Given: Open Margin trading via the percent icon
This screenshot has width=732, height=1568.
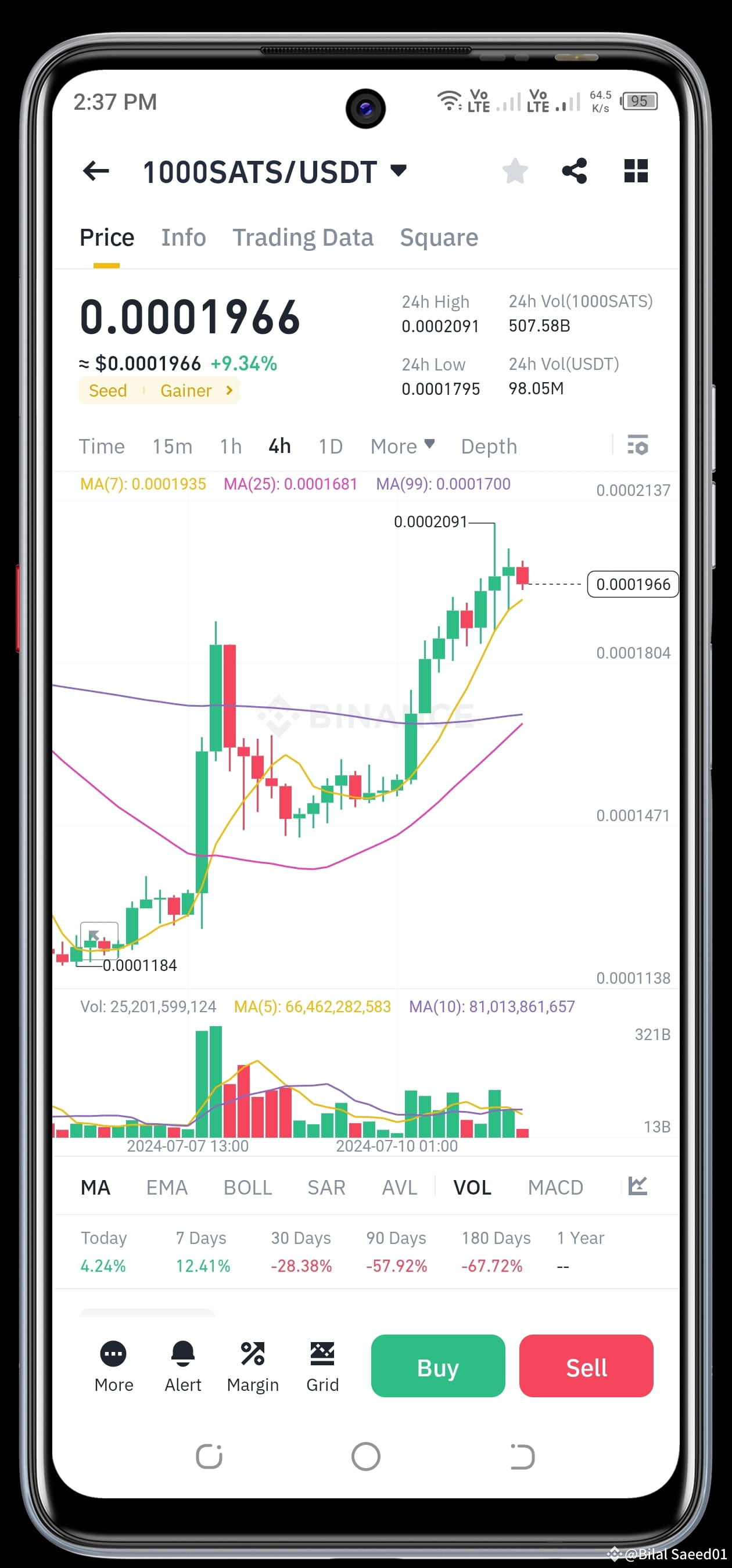Looking at the screenshot, I should tap(253, 1356).
